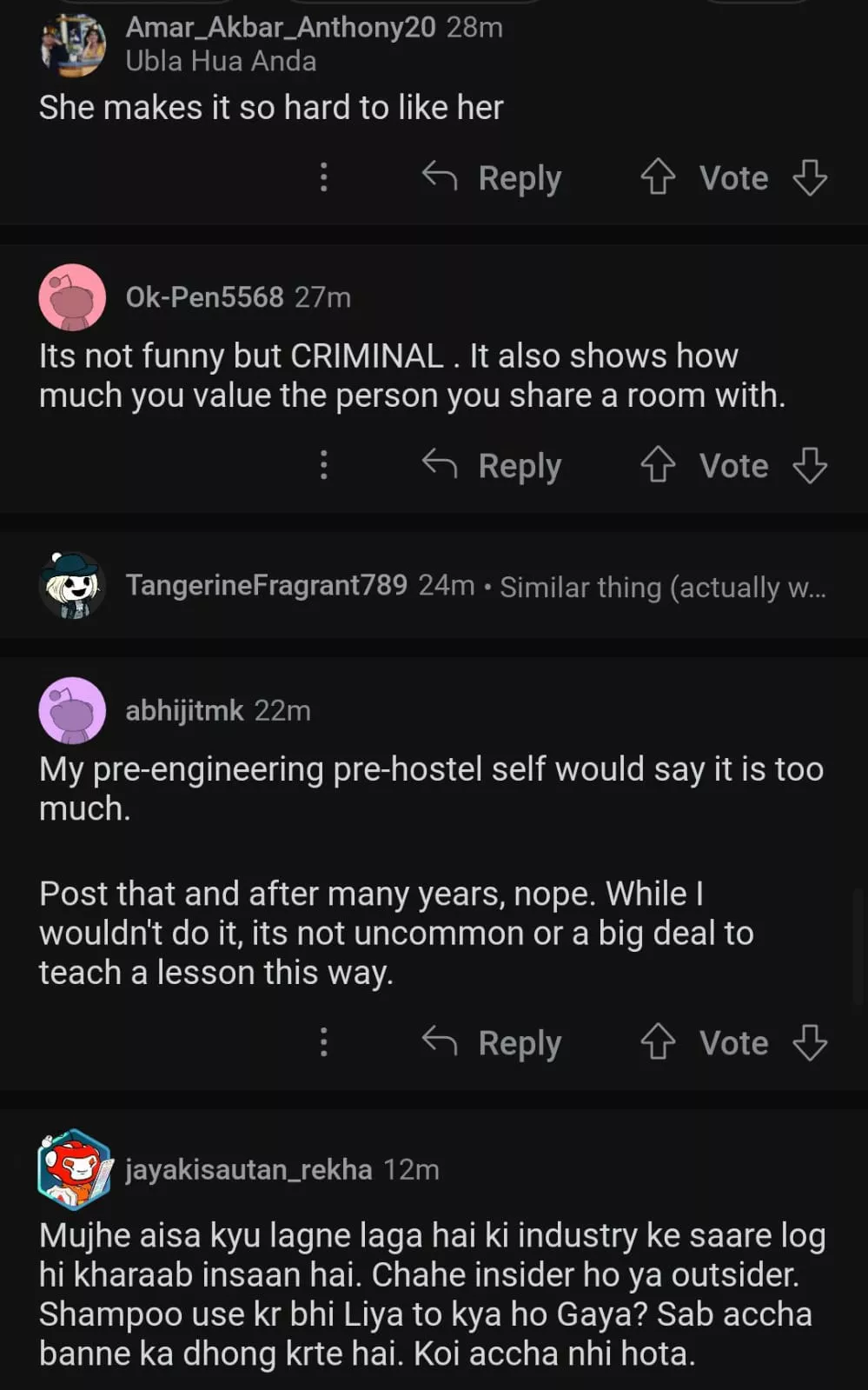Screen dimensions: 868x1390
Task: Open overflow menu on abhijitmk's comment
Action: point(323,1042)
